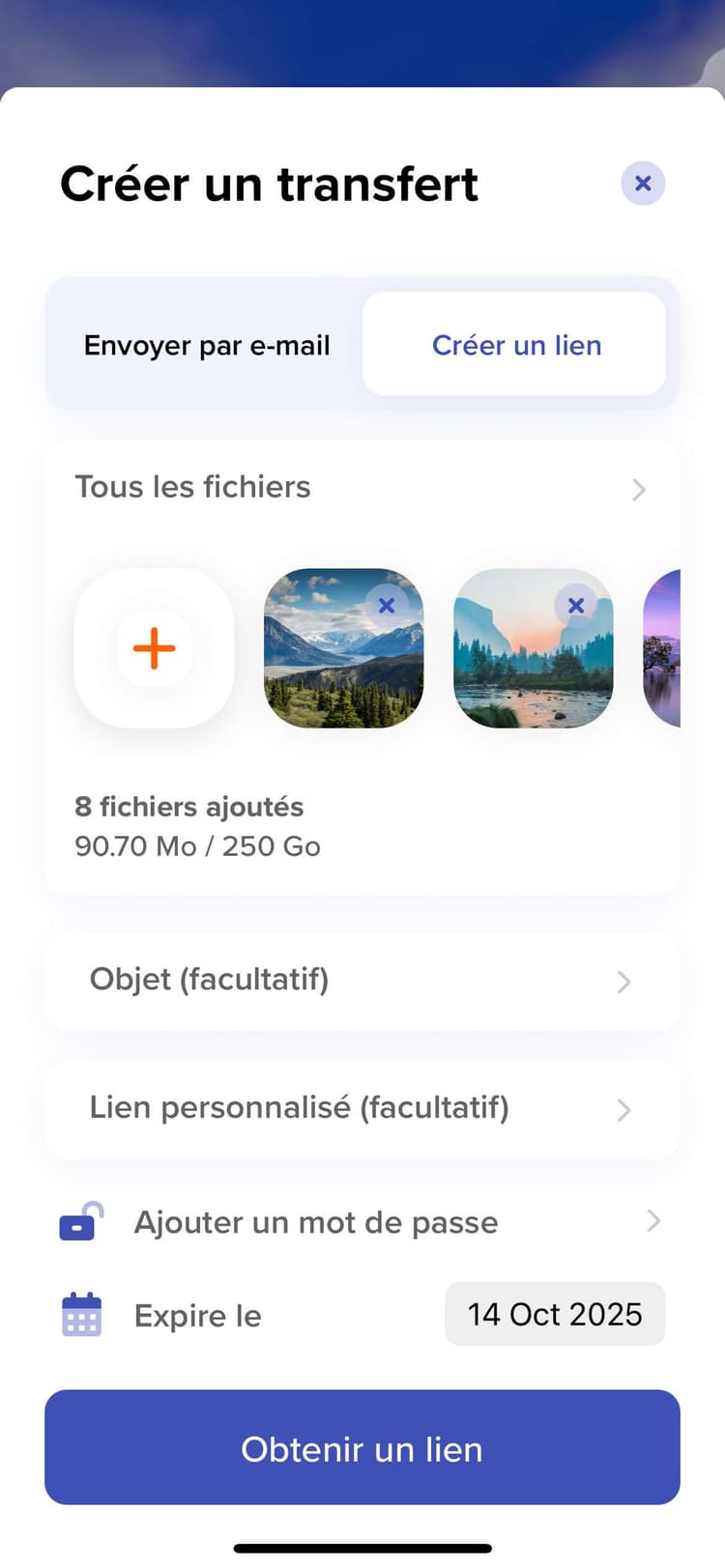Dismiss the transfer sheet with the X icon
725x1568 pixels.
pyautogui.click(x=642, y=184)
